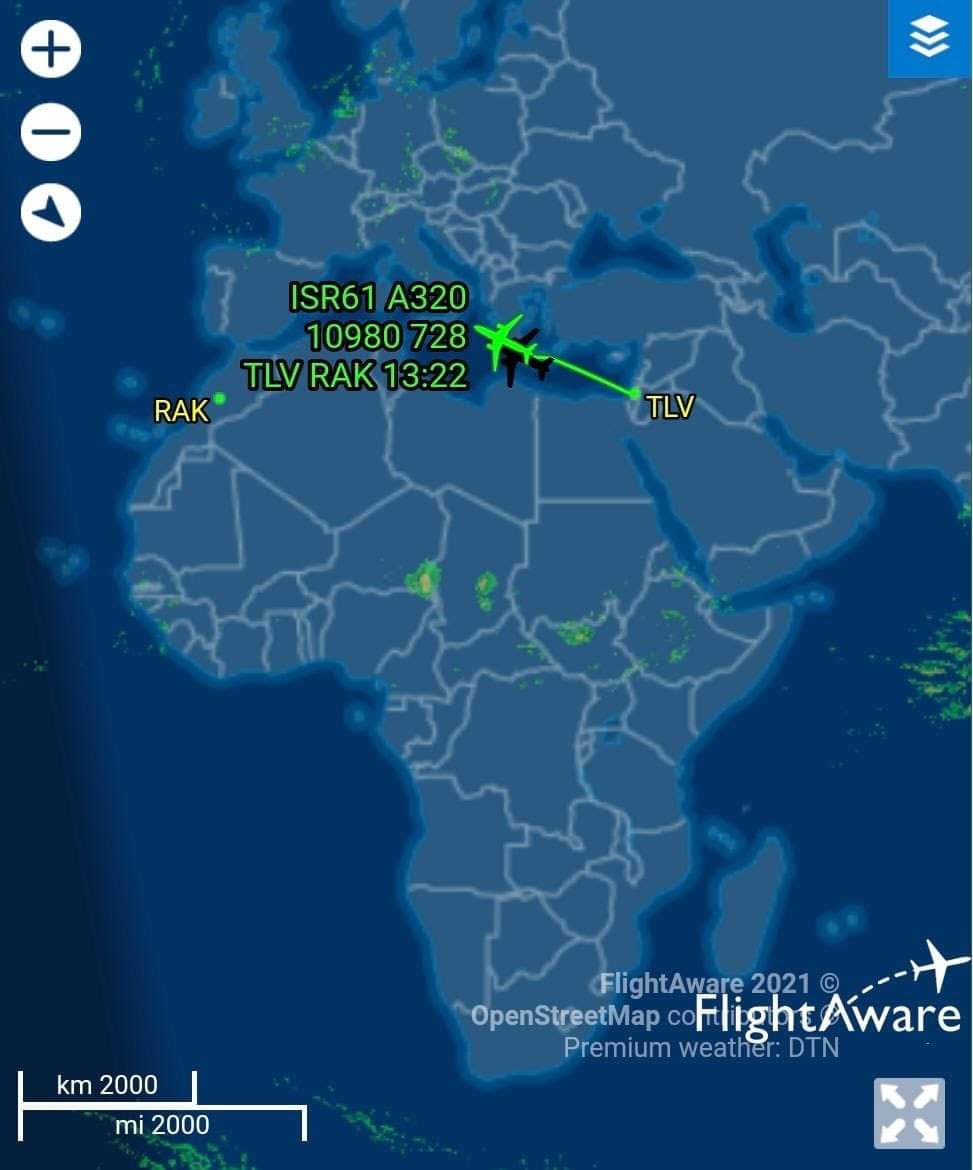Reset map orientation with compass button
This screenshot has height=1170, width=973.
(51, 212)
